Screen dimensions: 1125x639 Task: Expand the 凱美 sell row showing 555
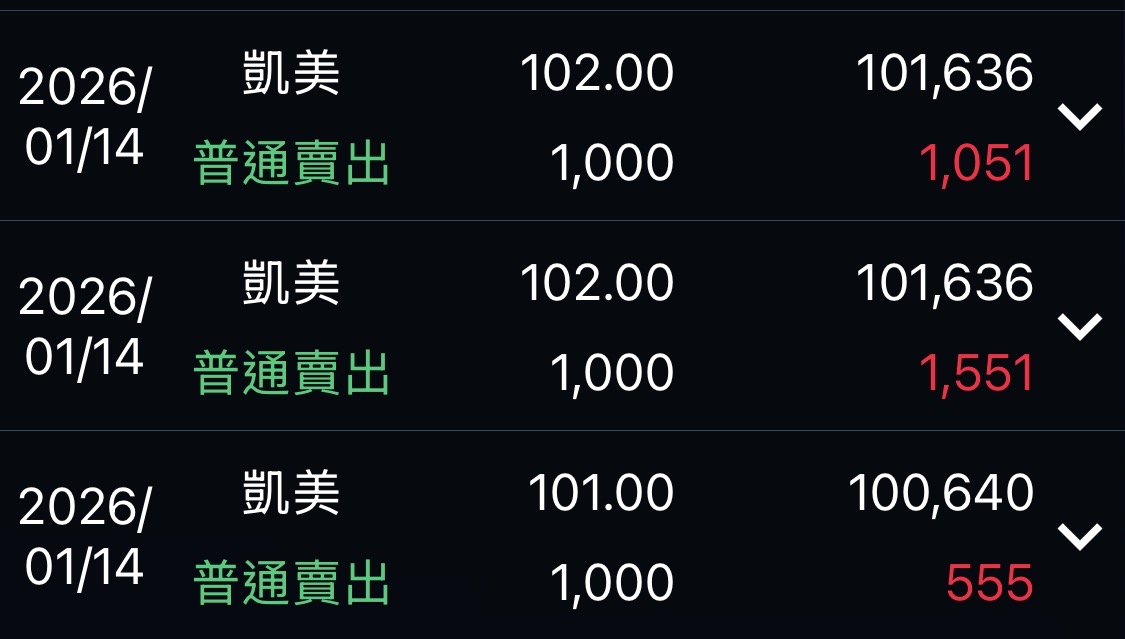(x=1080, y=537)
